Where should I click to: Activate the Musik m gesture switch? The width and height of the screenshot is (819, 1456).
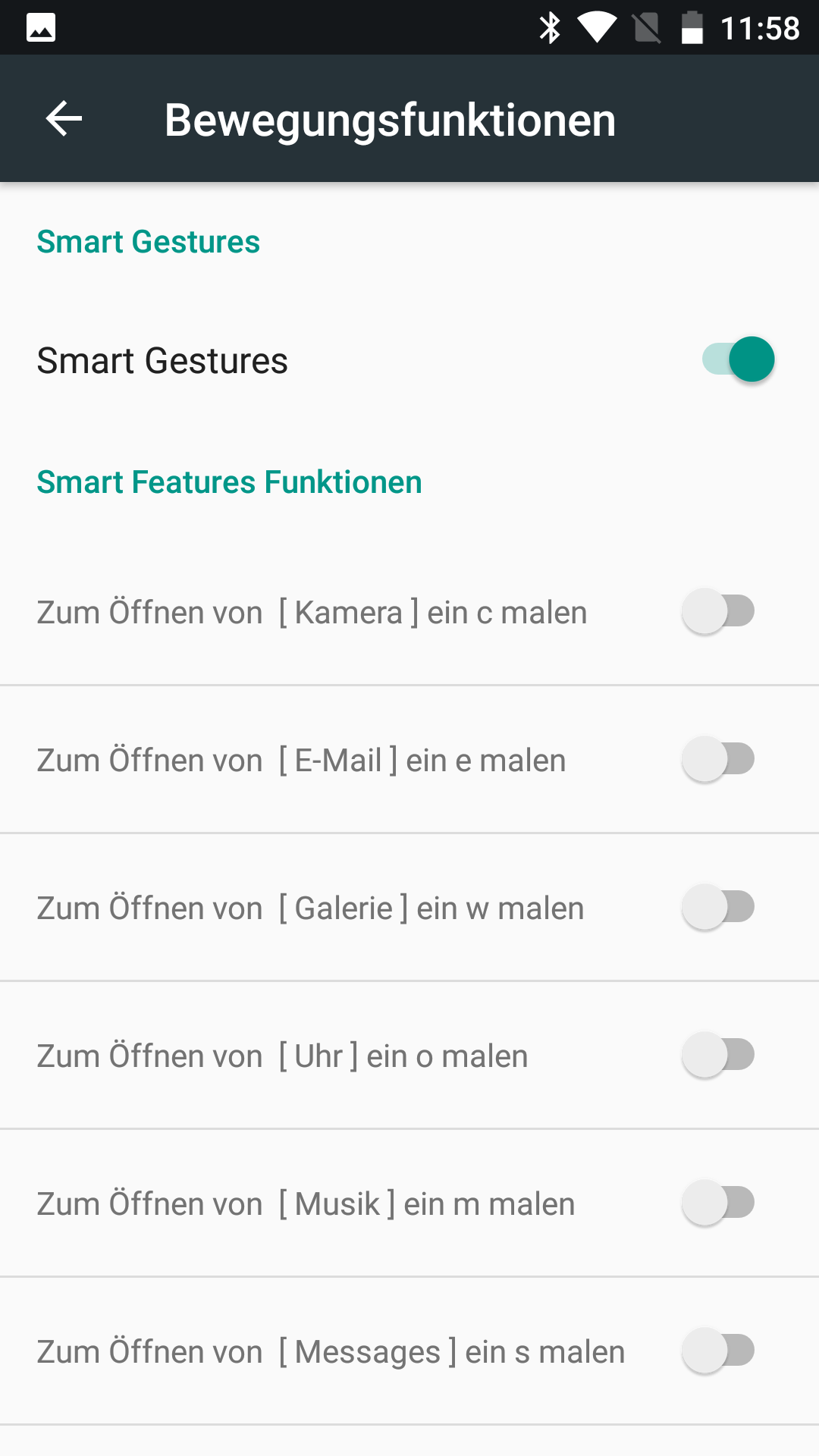click(717, 1203)
